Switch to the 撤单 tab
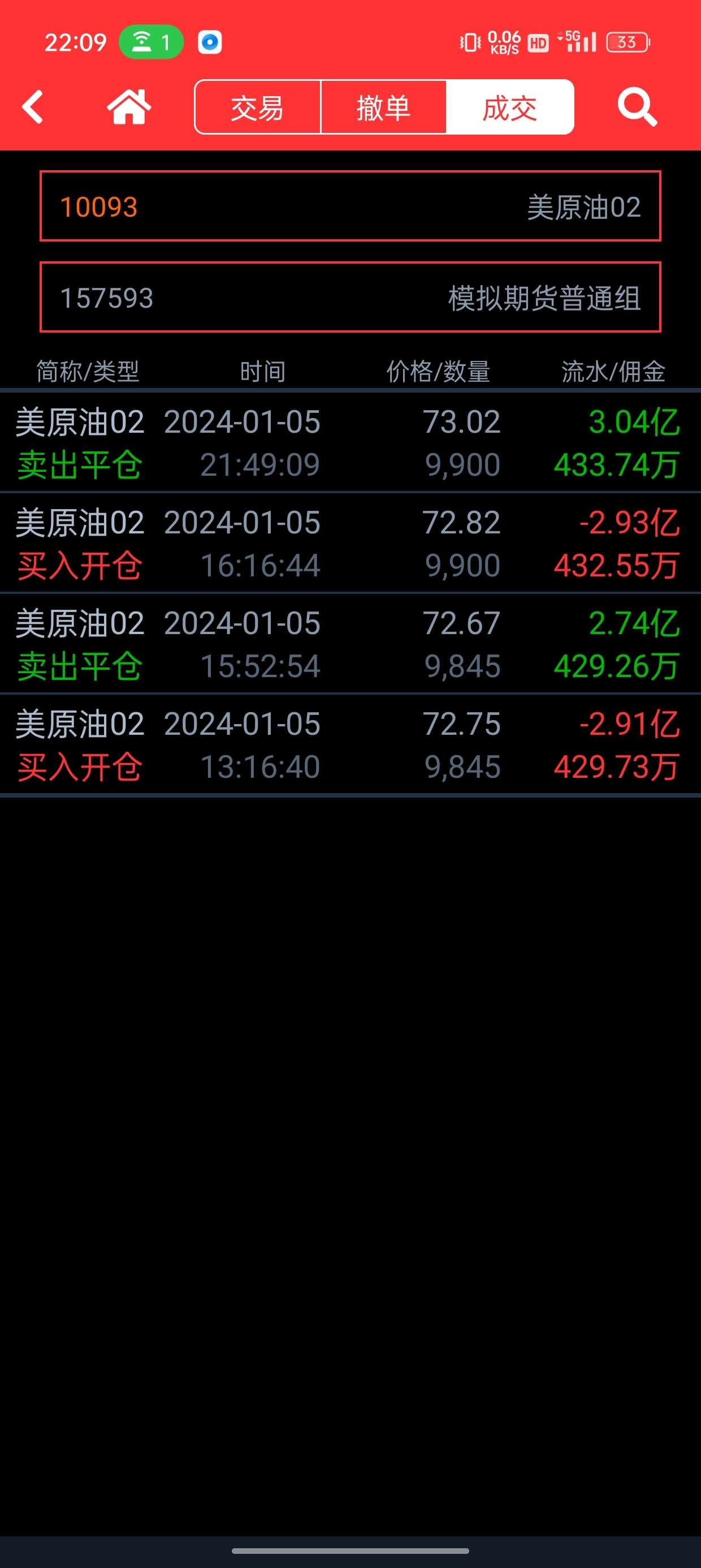Image resolution: width=701 pixels, height=1568 pixels. point(383,107)
